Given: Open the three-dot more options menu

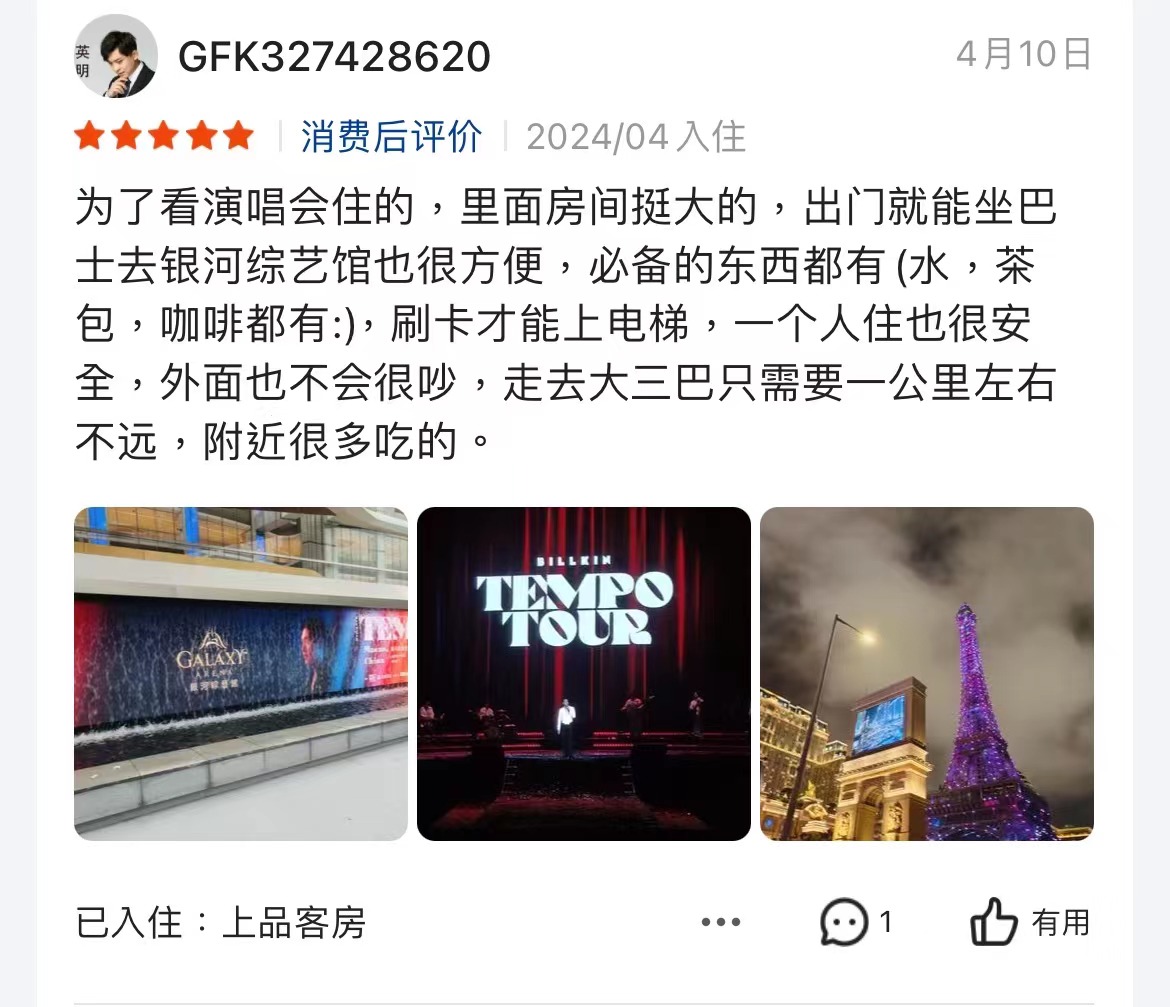Looking at the screenshot, I should pyautogui.click(x=721, y=922).
